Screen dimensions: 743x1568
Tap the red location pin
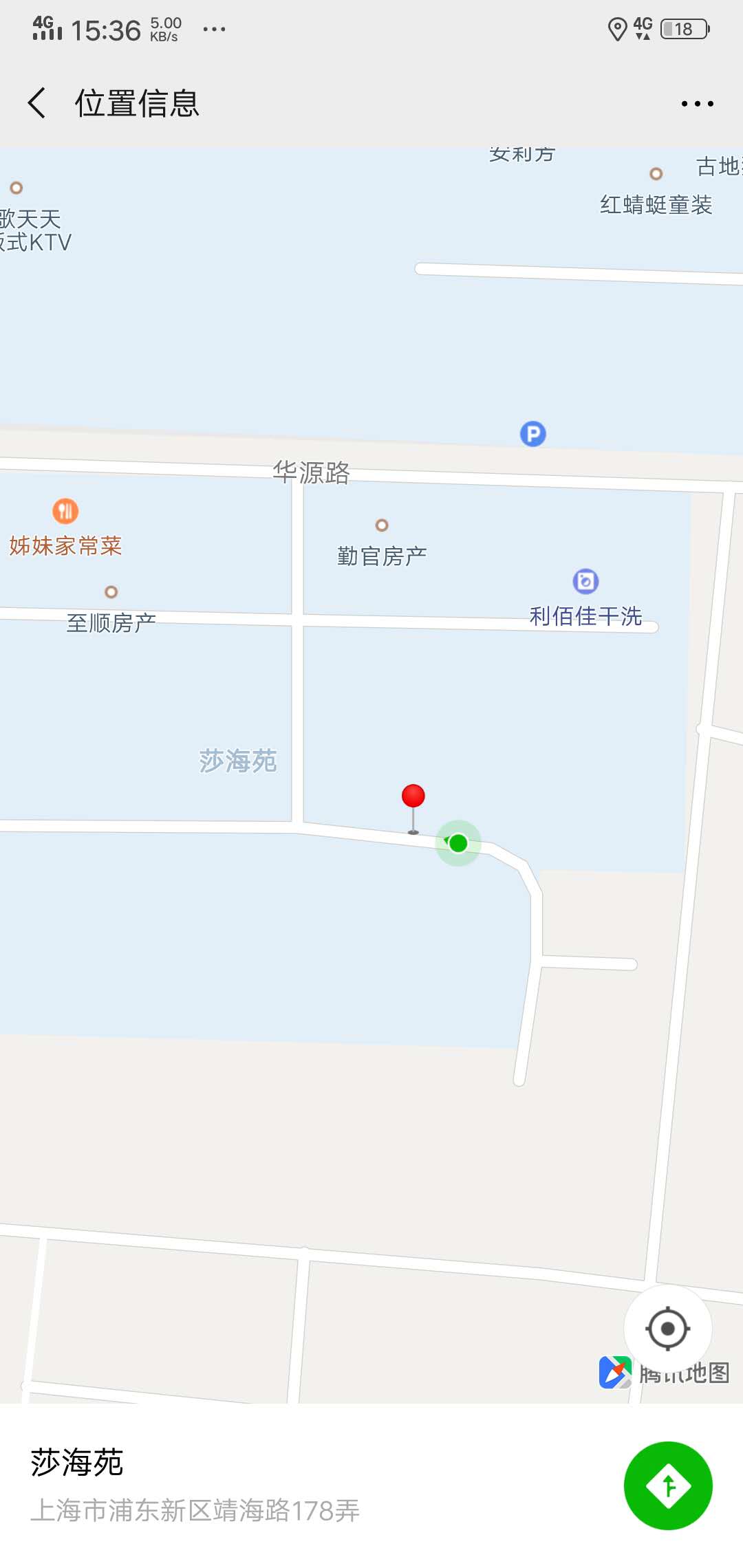(413, 797)
